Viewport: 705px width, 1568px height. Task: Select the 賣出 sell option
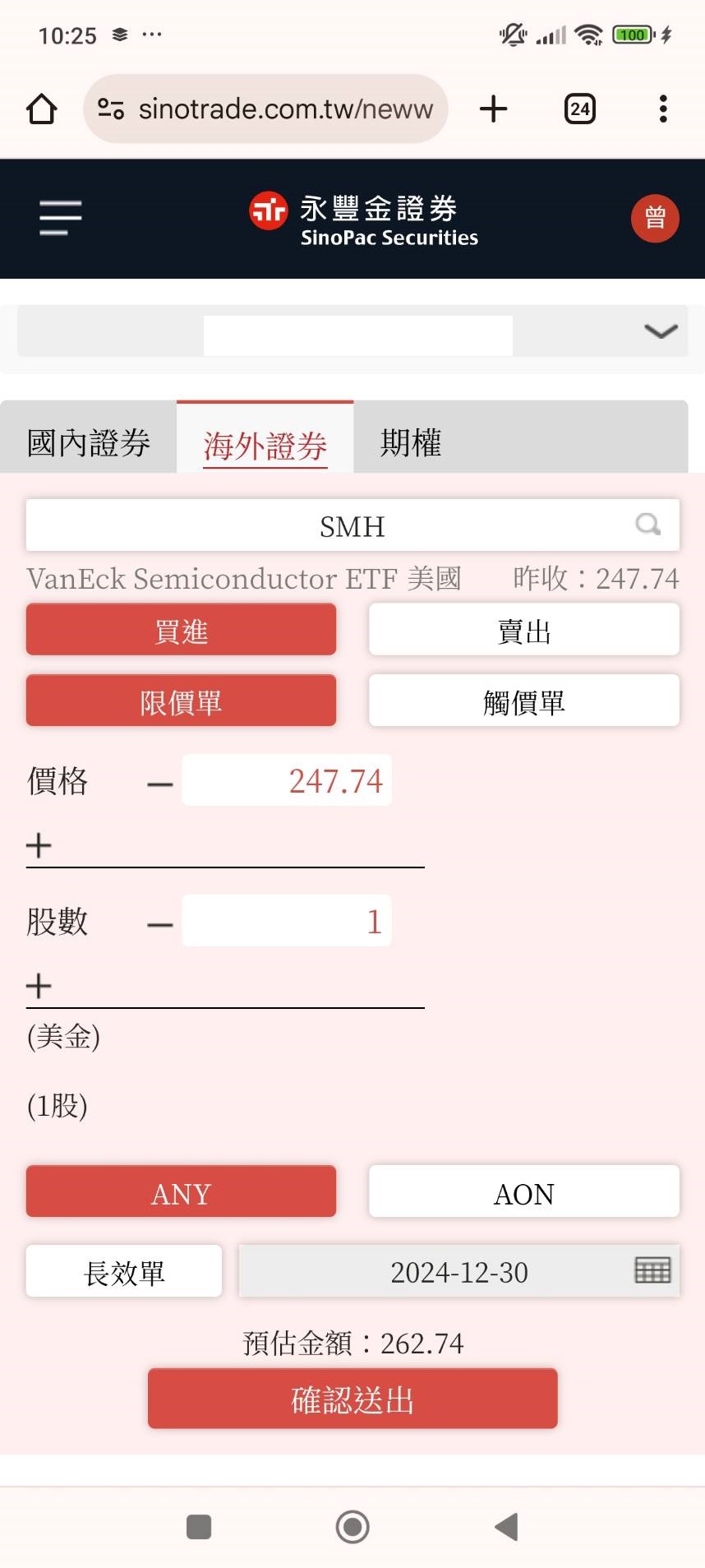coord(523,629)
